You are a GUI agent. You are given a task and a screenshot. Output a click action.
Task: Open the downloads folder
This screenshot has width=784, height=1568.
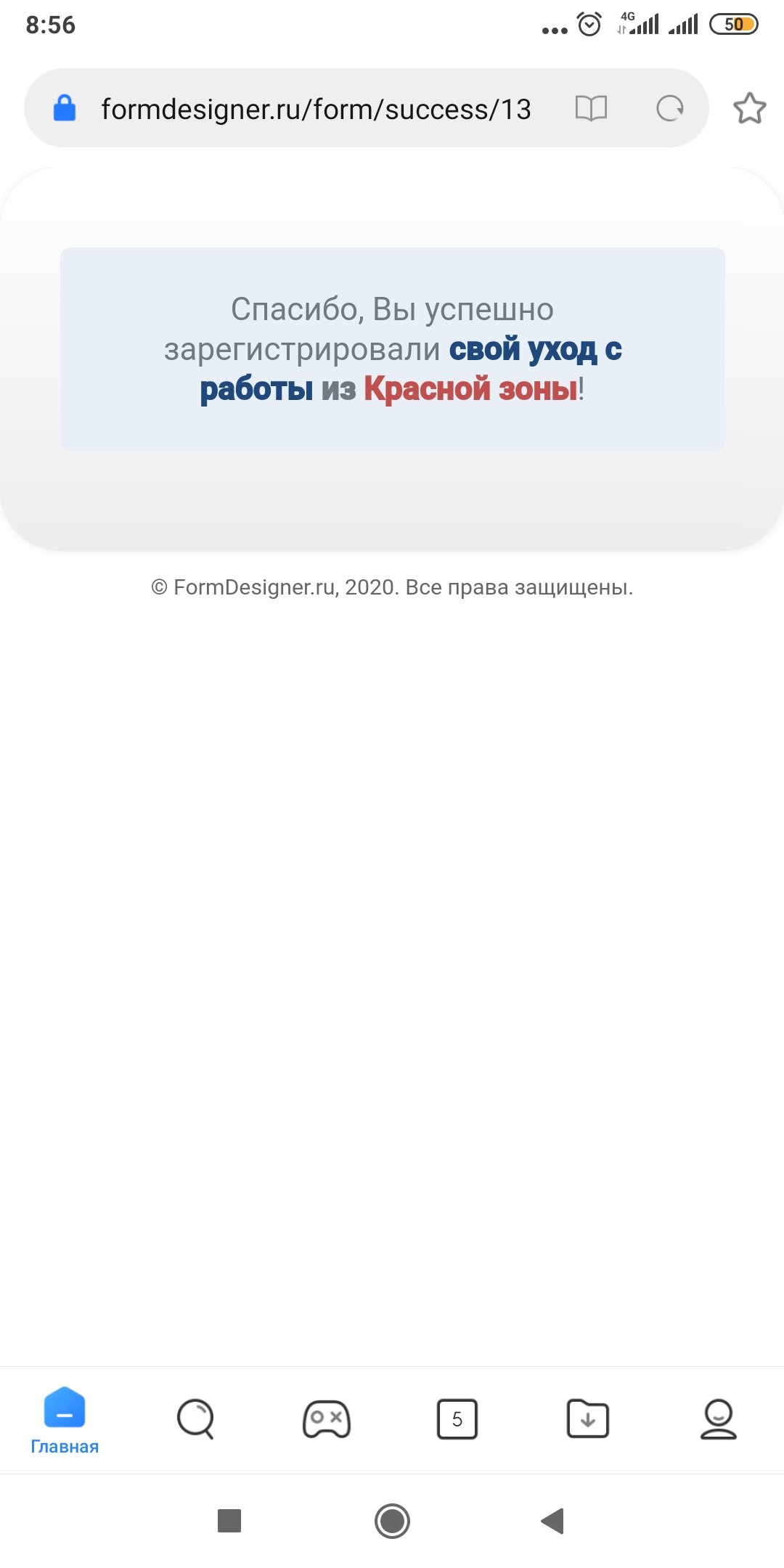pyautogui.click(x=588, y=1419)
